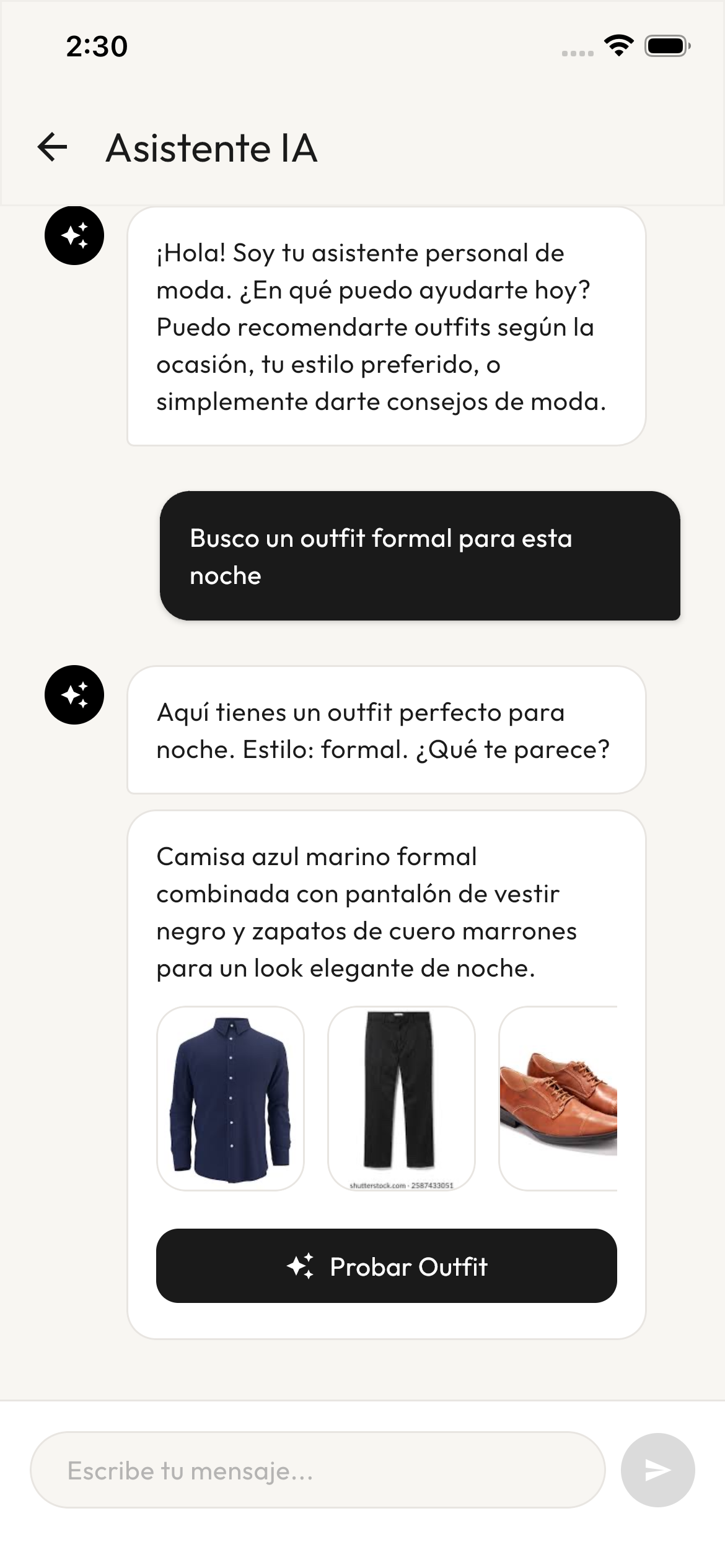This screenshot has width=725, height=1568.
Task: Click the Wi-Fi status icon
Action: point(618,45)
